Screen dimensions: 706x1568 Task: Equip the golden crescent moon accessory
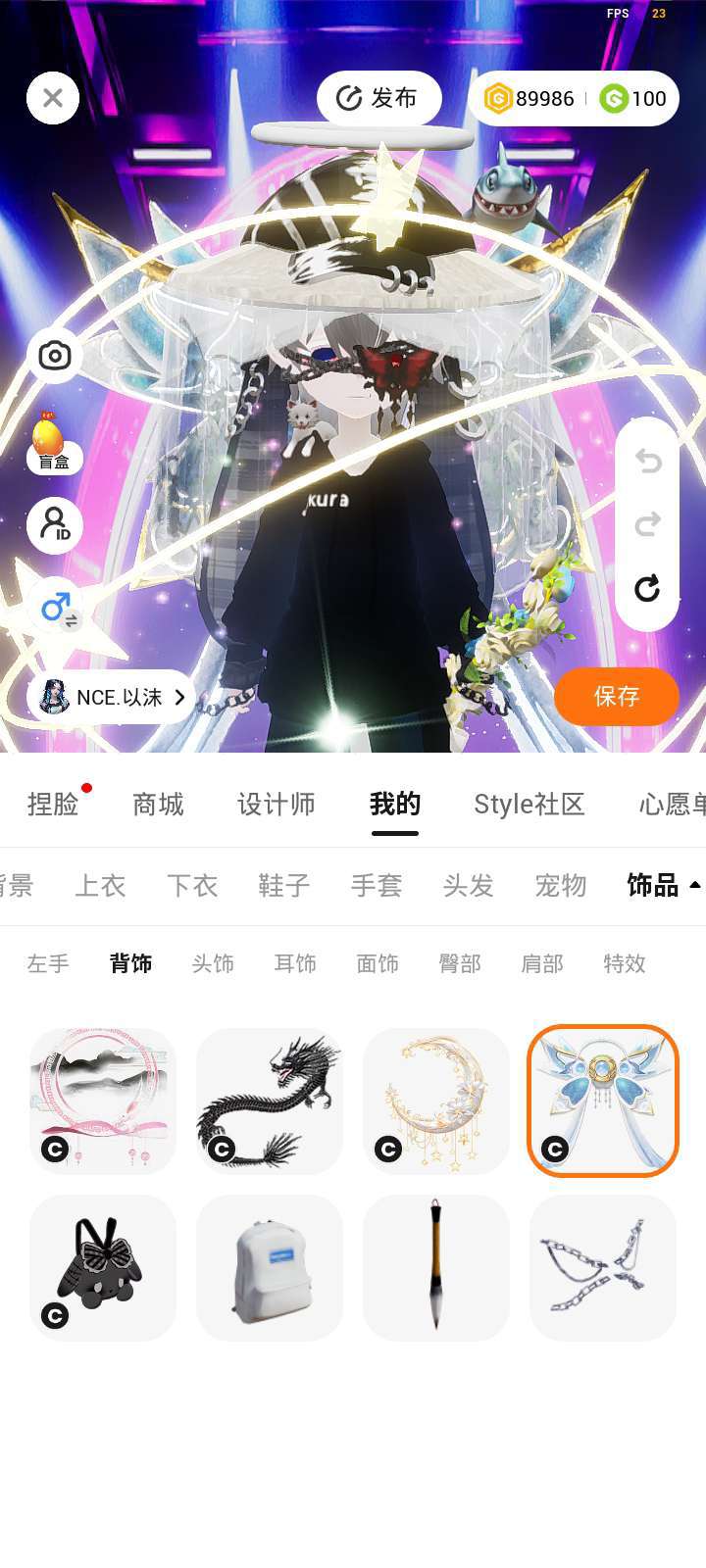436,1102
